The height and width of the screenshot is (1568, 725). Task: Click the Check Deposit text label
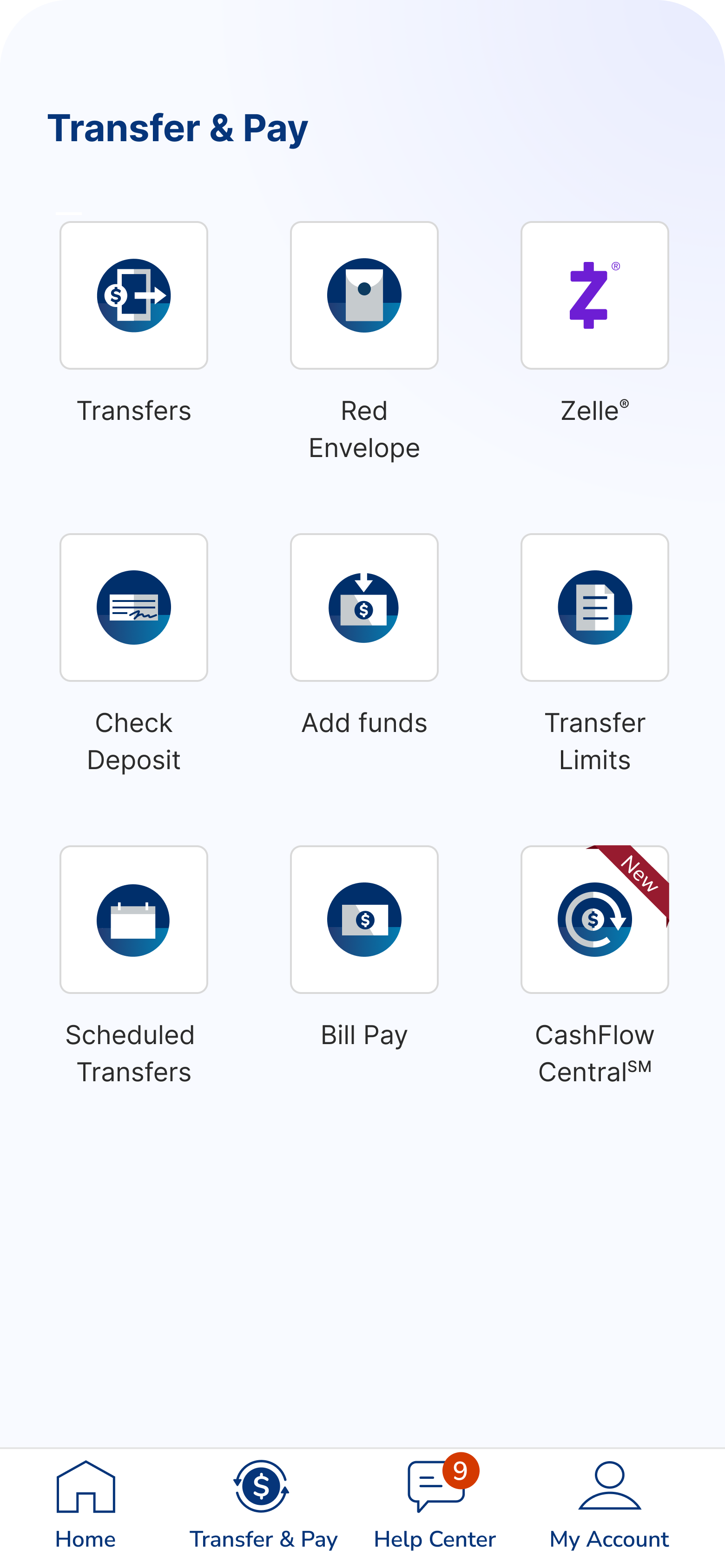tap(133, 740)
